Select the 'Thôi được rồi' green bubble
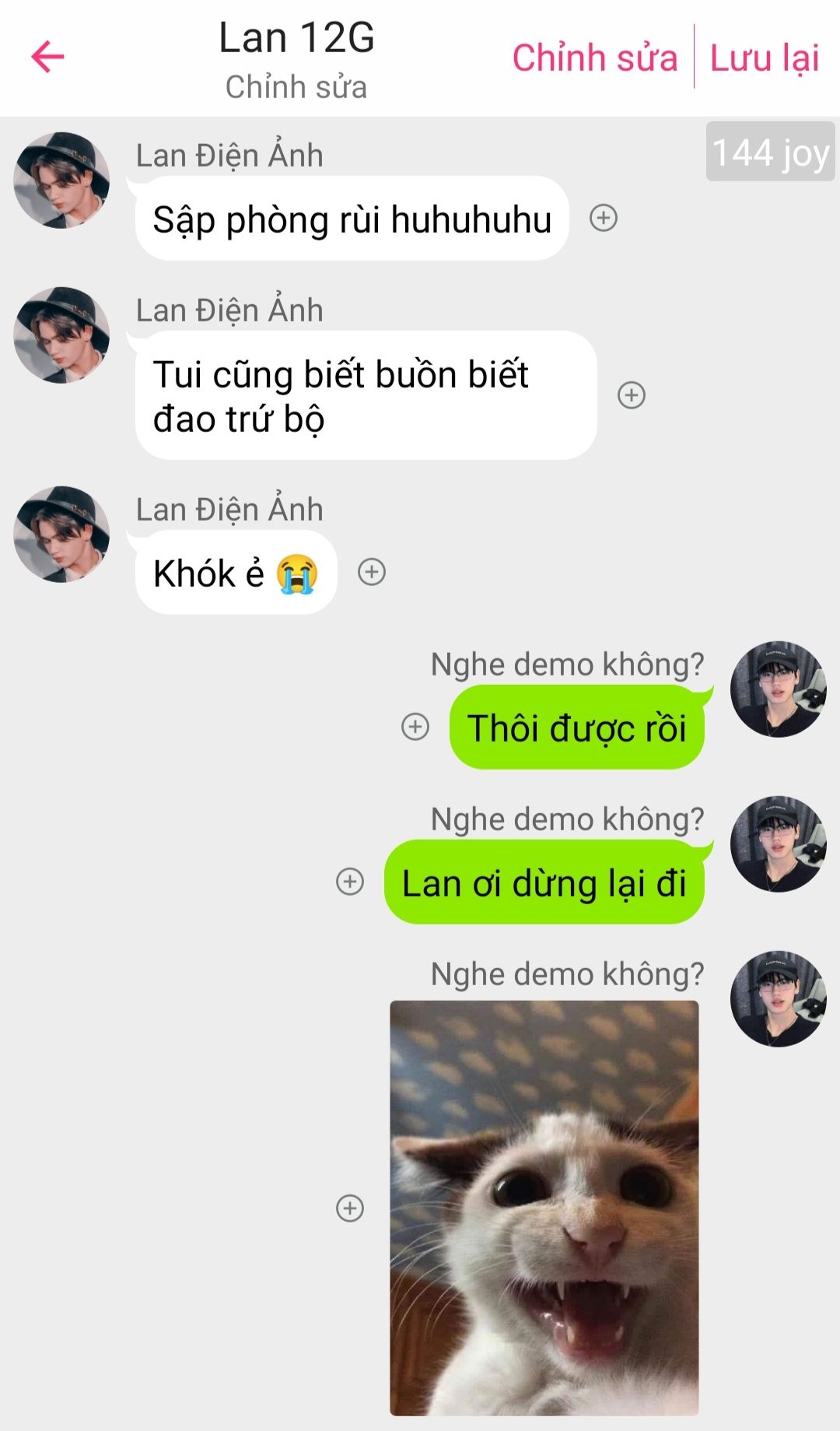The image size is (840, 1431). (x=576, y=728)
